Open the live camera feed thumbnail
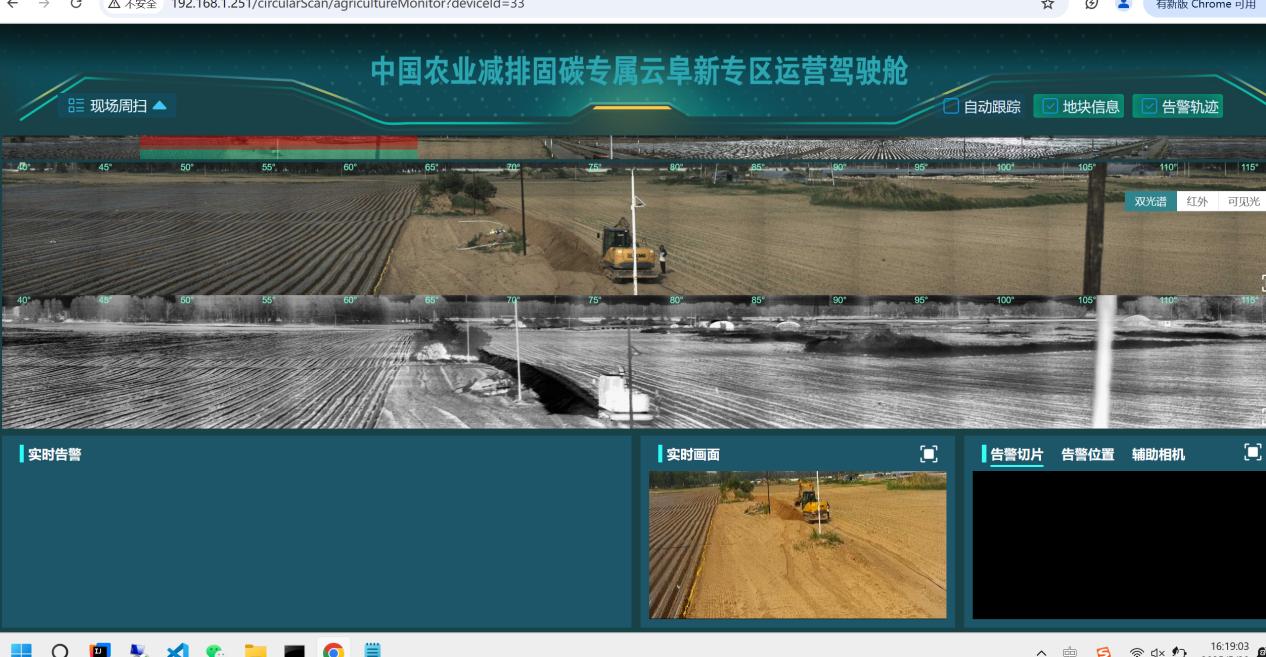 (797, 545)
